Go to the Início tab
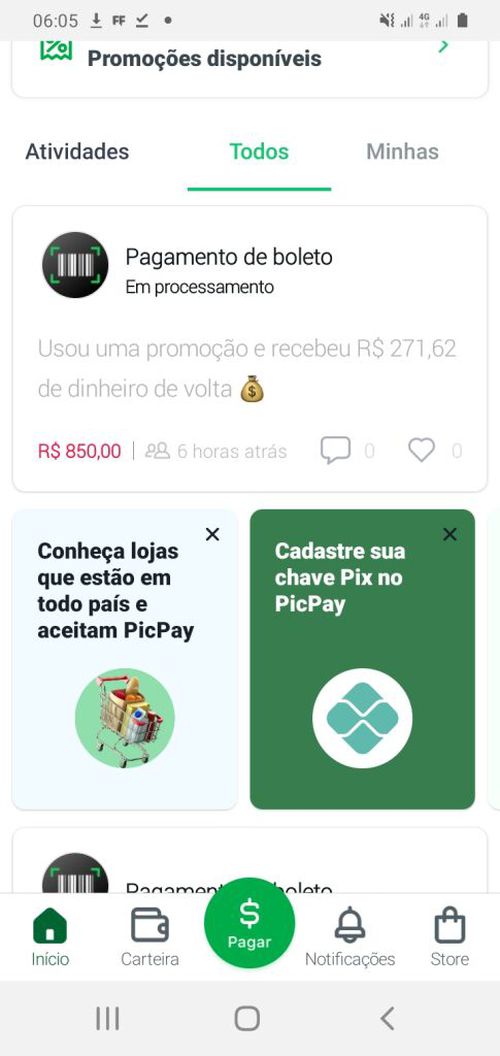This screenshot has width=500, height=1056. [x=50, y=937]
